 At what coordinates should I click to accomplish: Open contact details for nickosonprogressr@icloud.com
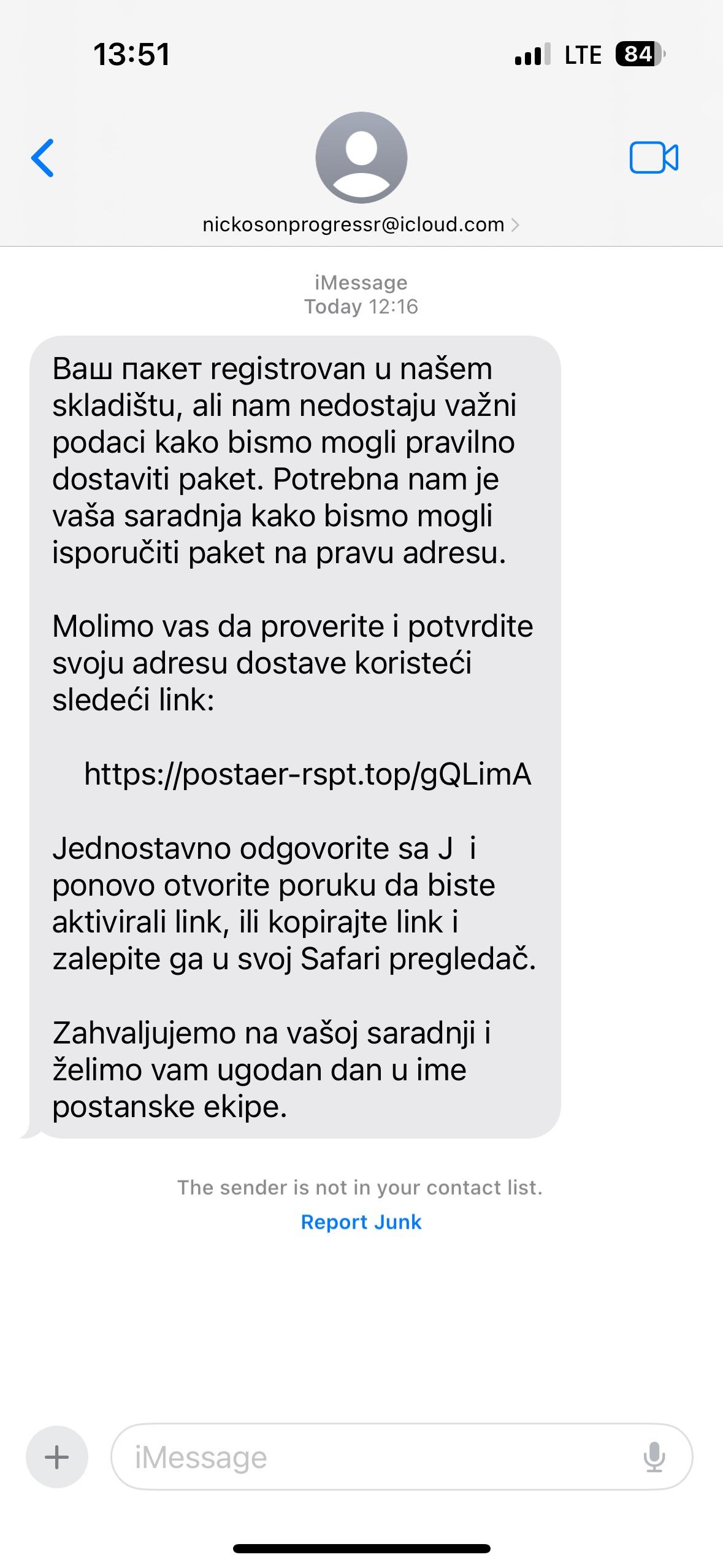[x=361, y=225]
